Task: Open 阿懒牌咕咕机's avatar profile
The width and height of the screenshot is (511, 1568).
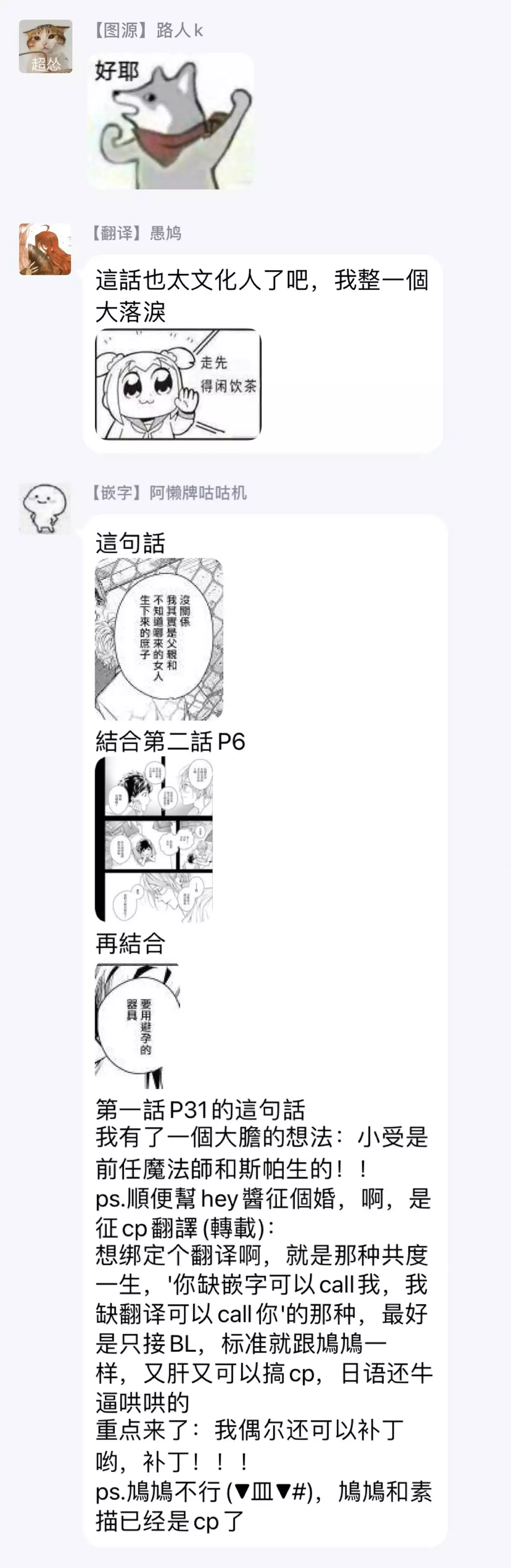Action: (x=46, y=508)
